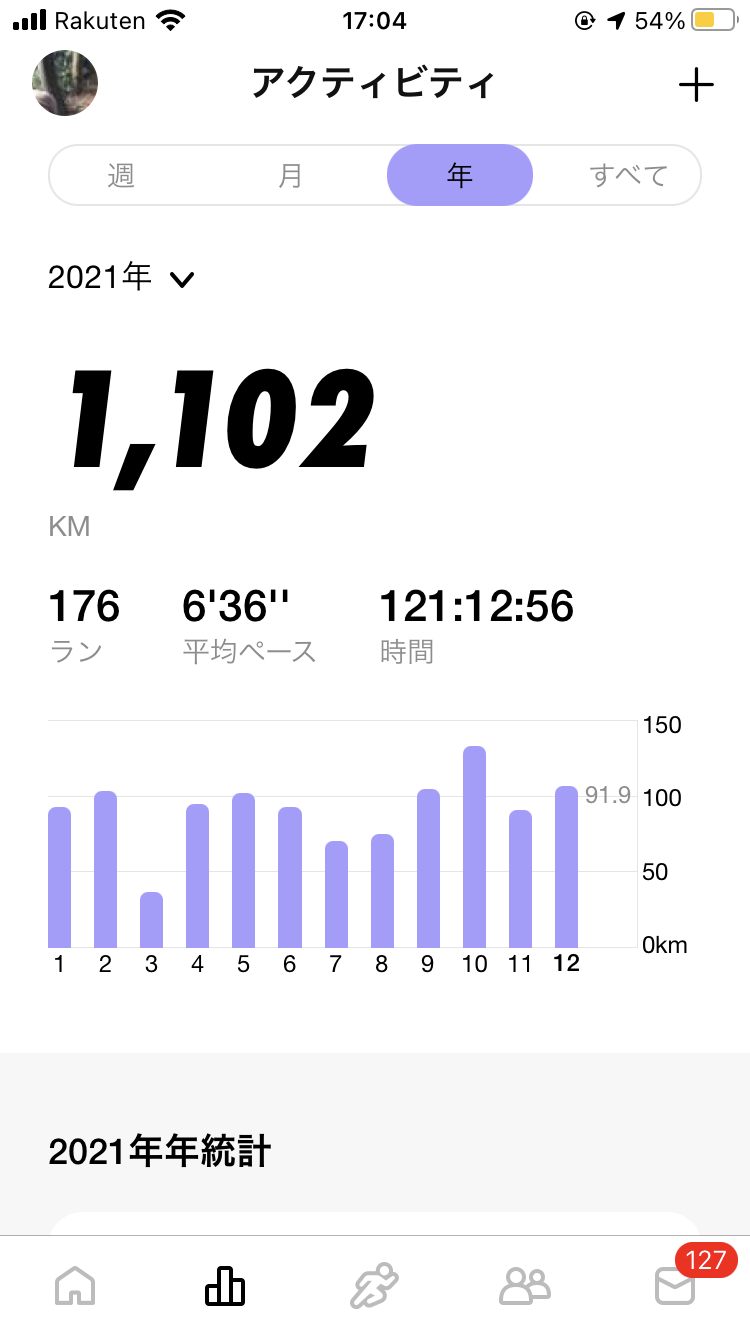Select the month 3 bar in chart
This screenshot has height=1334, width=750.
click(x=151, y=919)
